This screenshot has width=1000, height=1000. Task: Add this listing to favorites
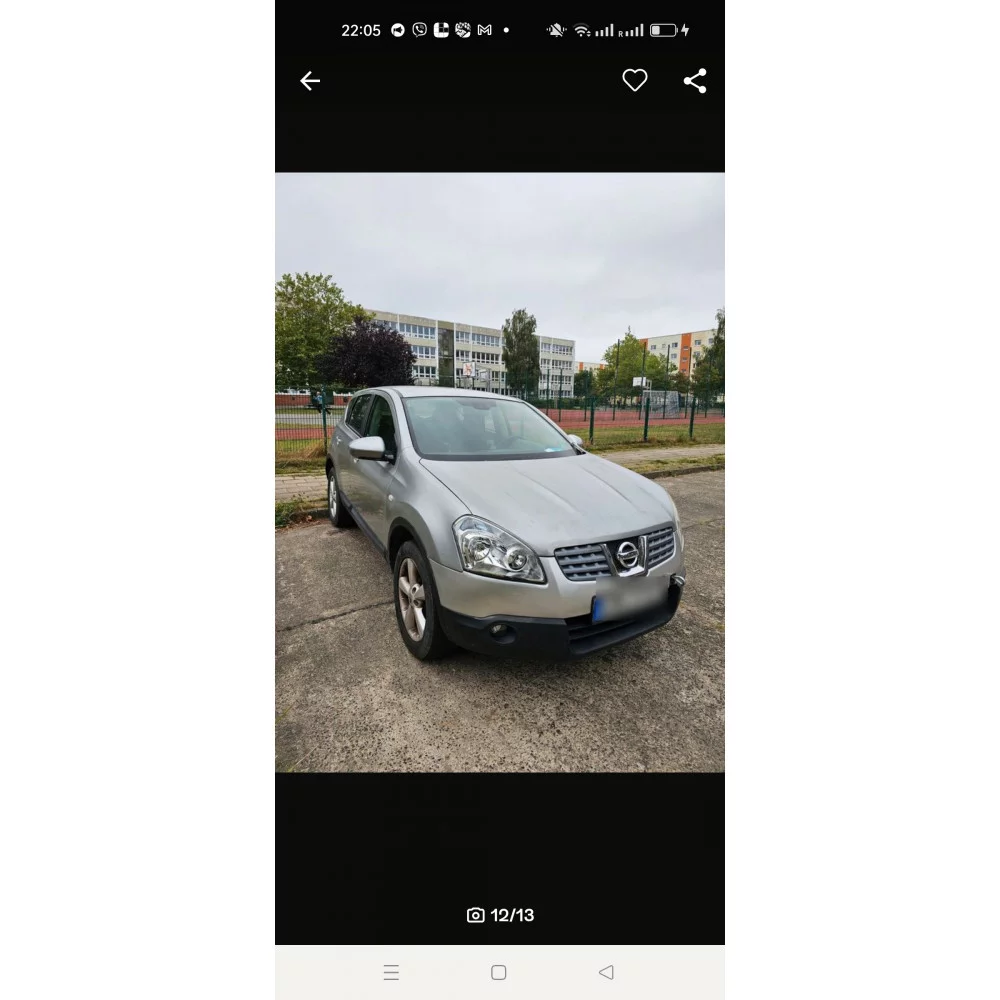(635, 81)
